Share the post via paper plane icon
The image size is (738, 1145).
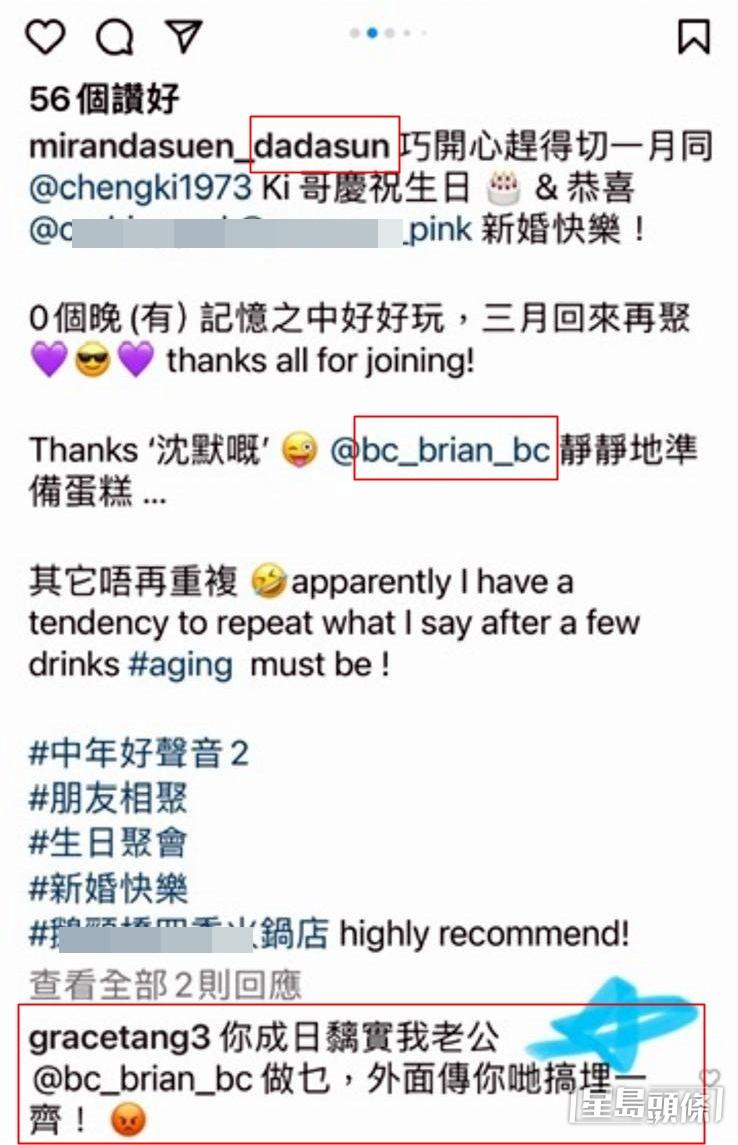pos(183,35)
